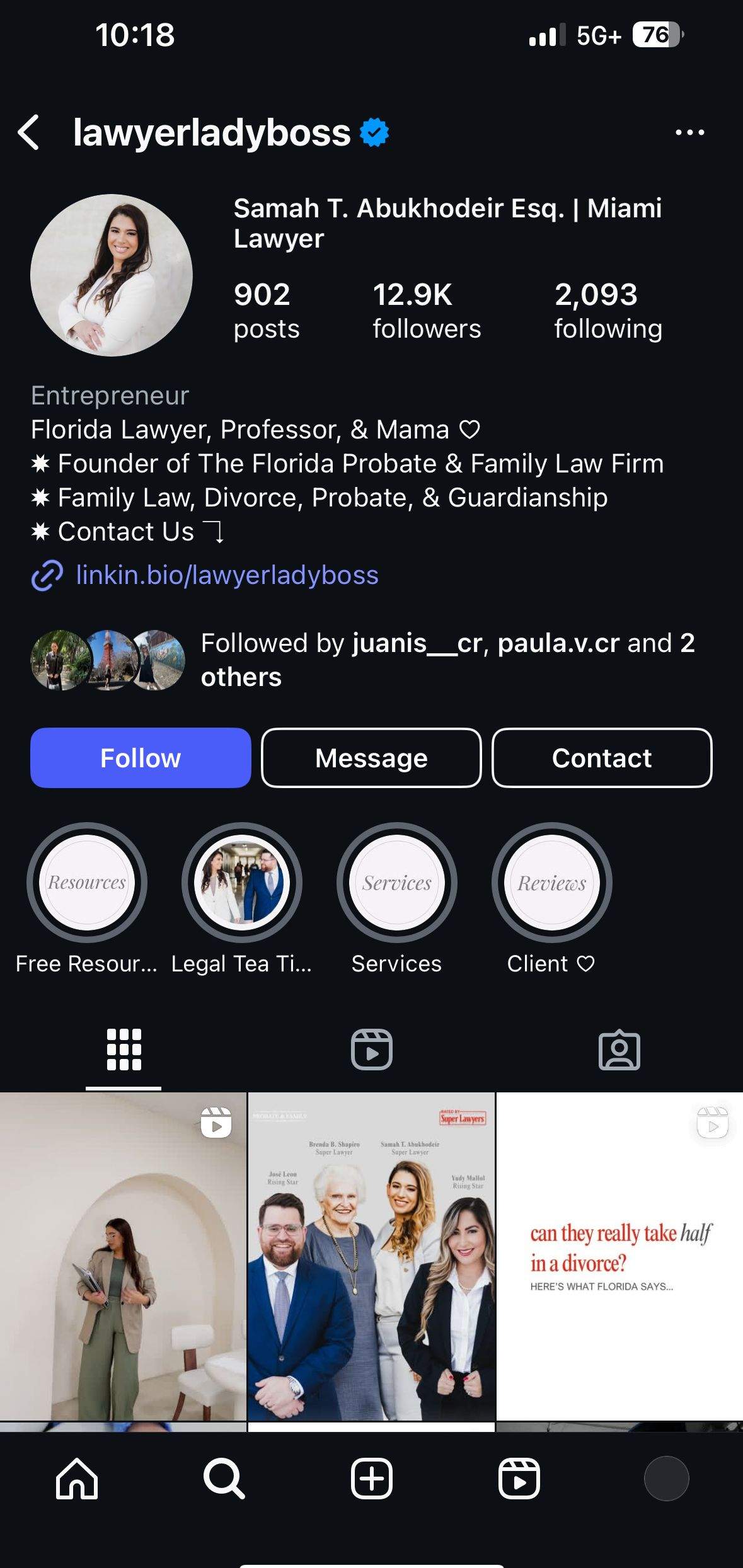The image size is (743, 1568).
Task: Open the three-dot overflow menu
Action: click(689, 132)
